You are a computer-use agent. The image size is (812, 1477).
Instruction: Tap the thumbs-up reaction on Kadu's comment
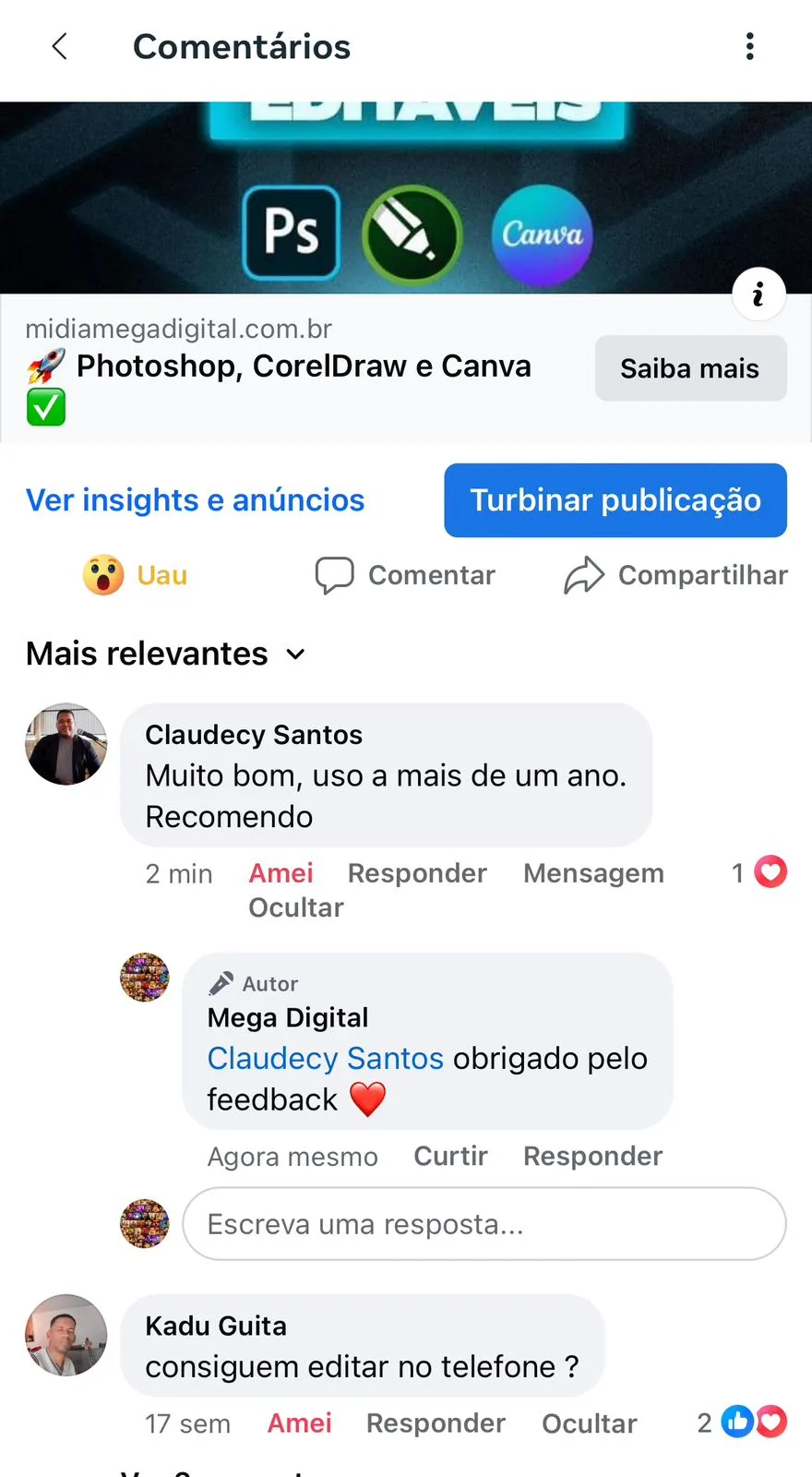[x=737, y=1422]
